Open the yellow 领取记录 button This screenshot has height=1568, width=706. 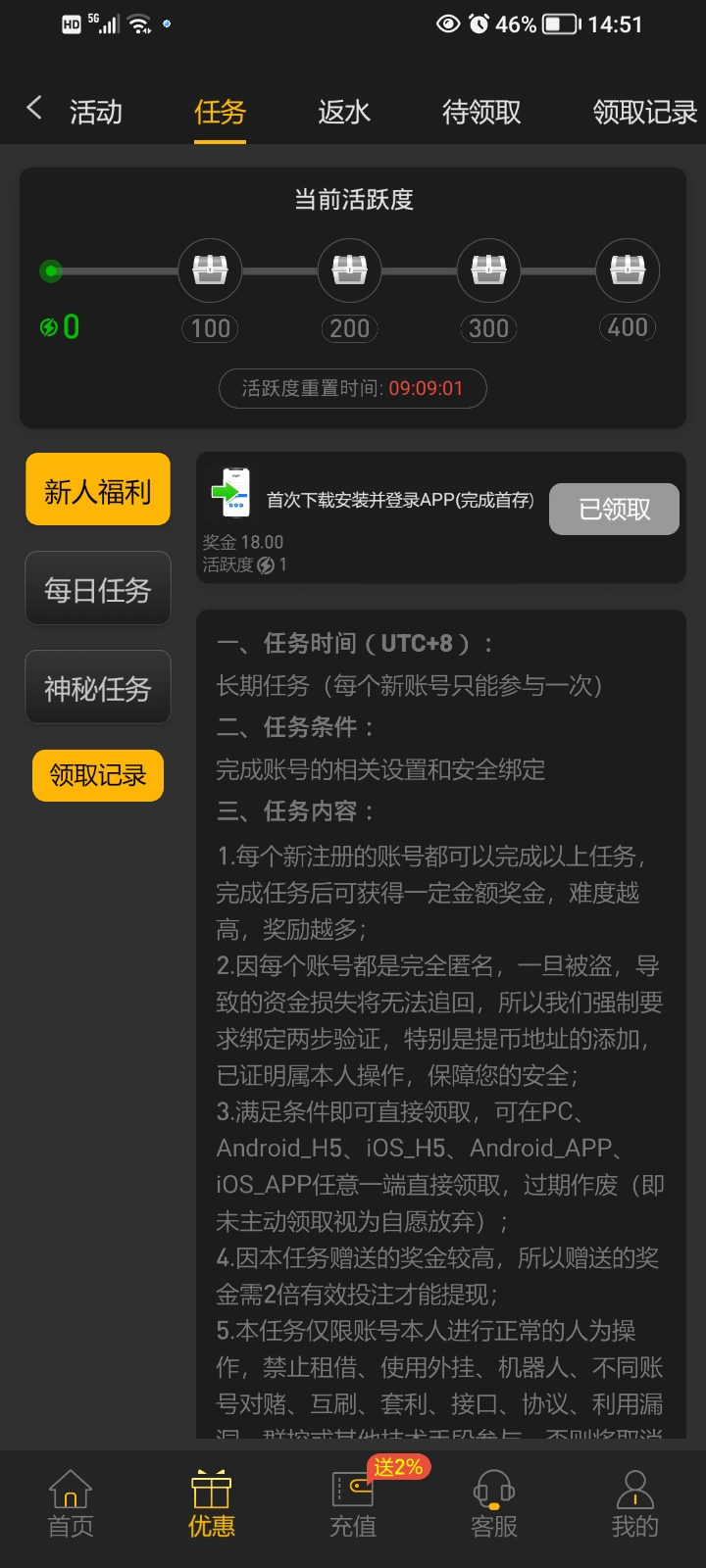(98, 775)
